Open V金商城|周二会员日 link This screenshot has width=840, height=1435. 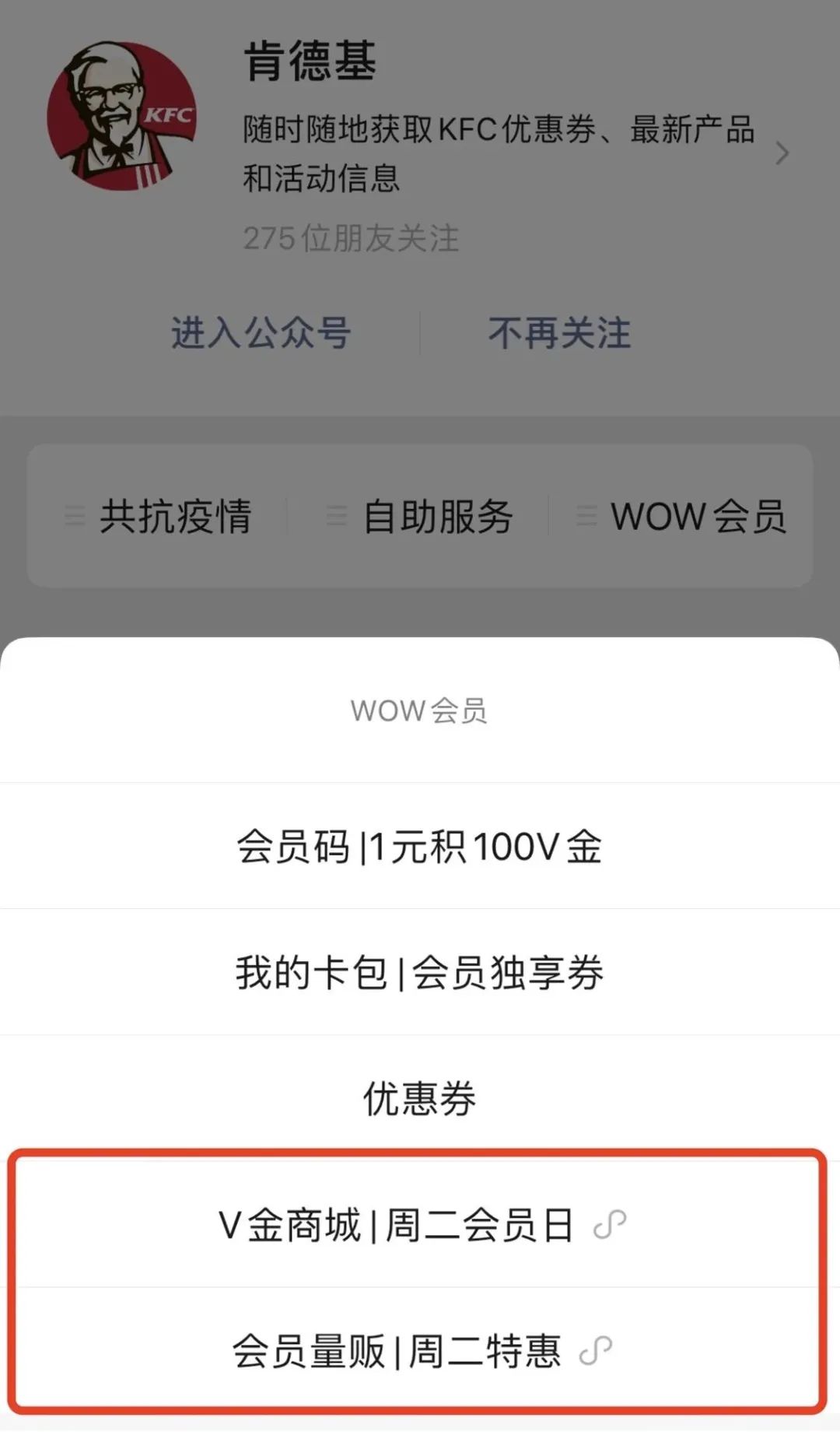point(420,1225)
